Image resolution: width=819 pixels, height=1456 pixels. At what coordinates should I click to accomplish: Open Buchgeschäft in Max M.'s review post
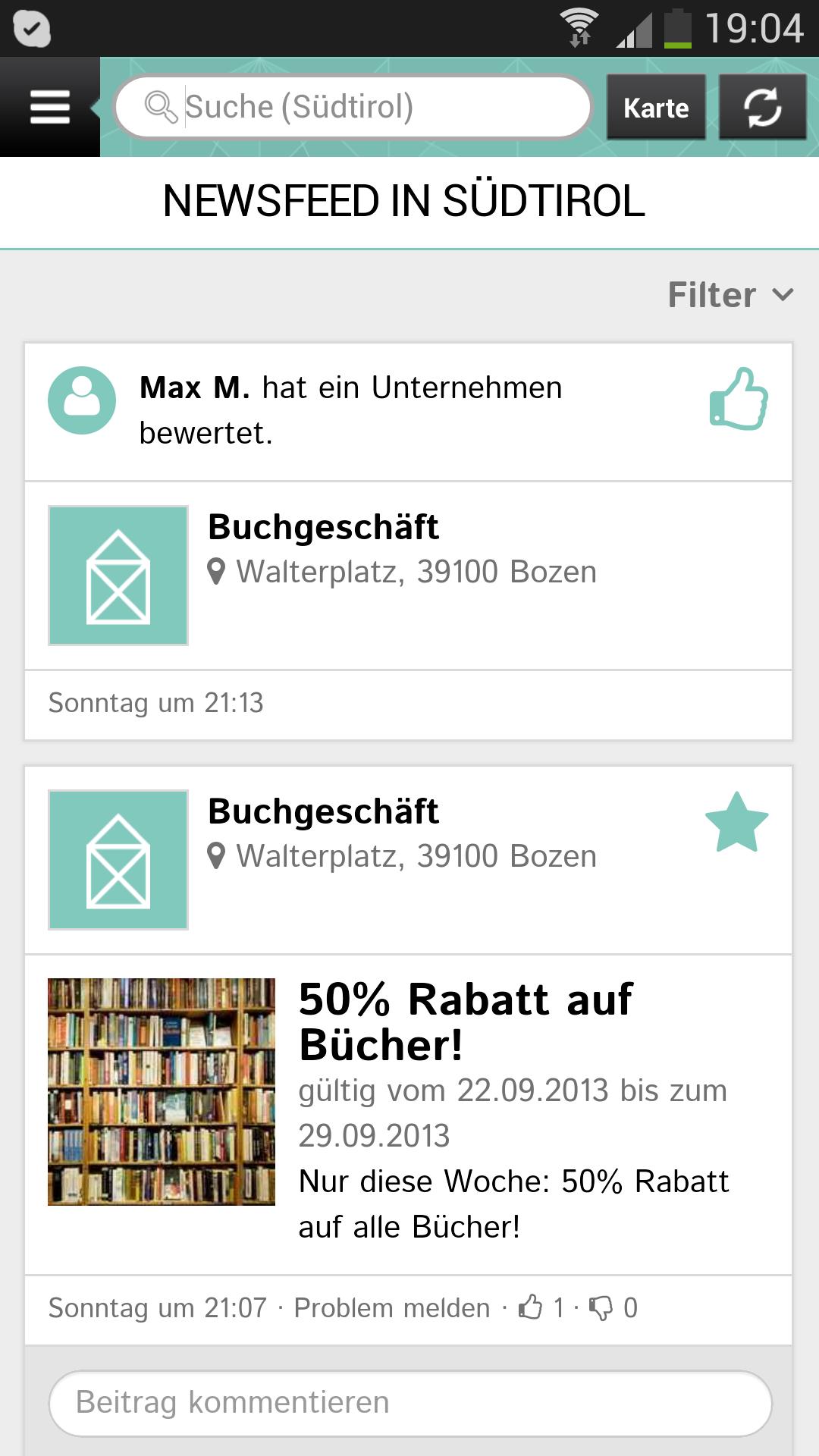click(x=324, y=528)
